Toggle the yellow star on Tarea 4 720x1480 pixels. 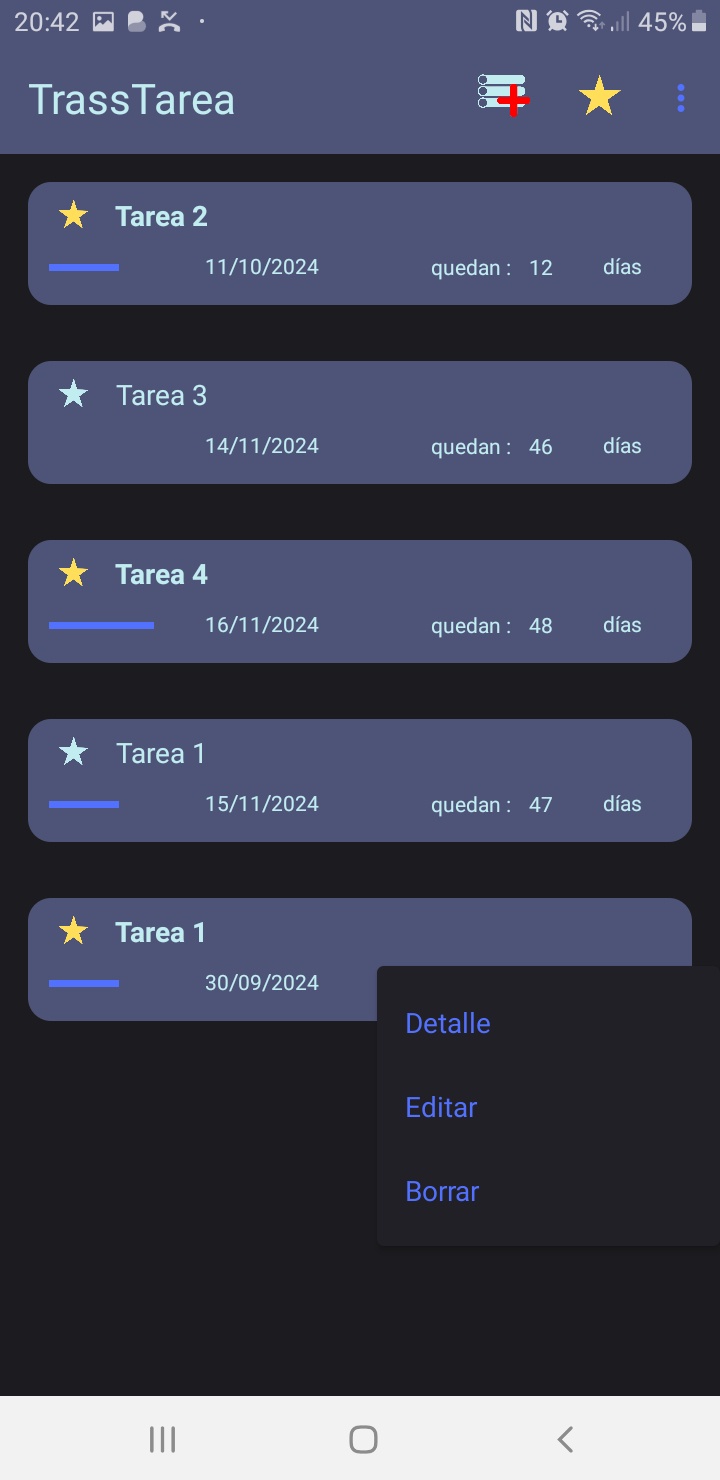pyautogui.click(x=73, y=573)
